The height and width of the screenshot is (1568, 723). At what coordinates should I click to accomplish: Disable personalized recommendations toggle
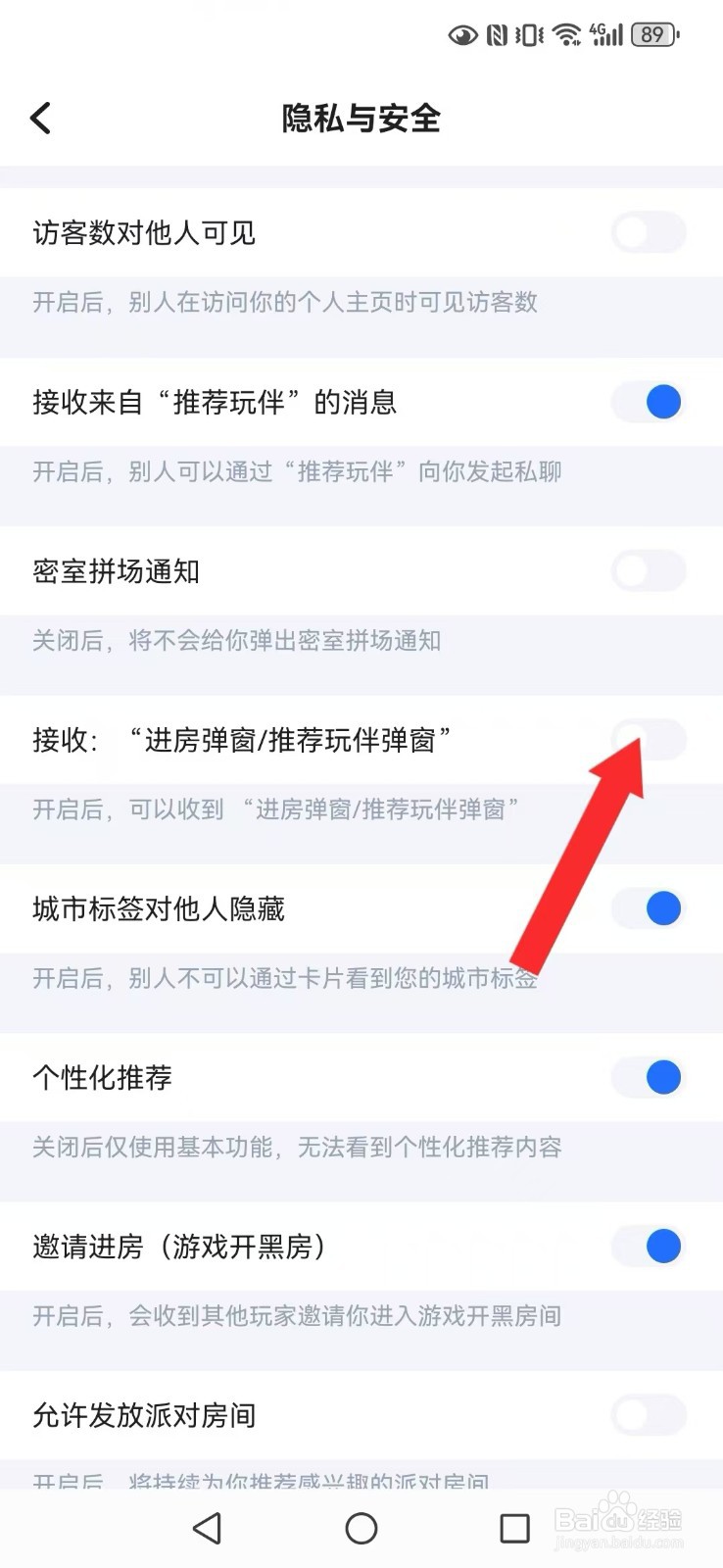(x=648, y=1078)
